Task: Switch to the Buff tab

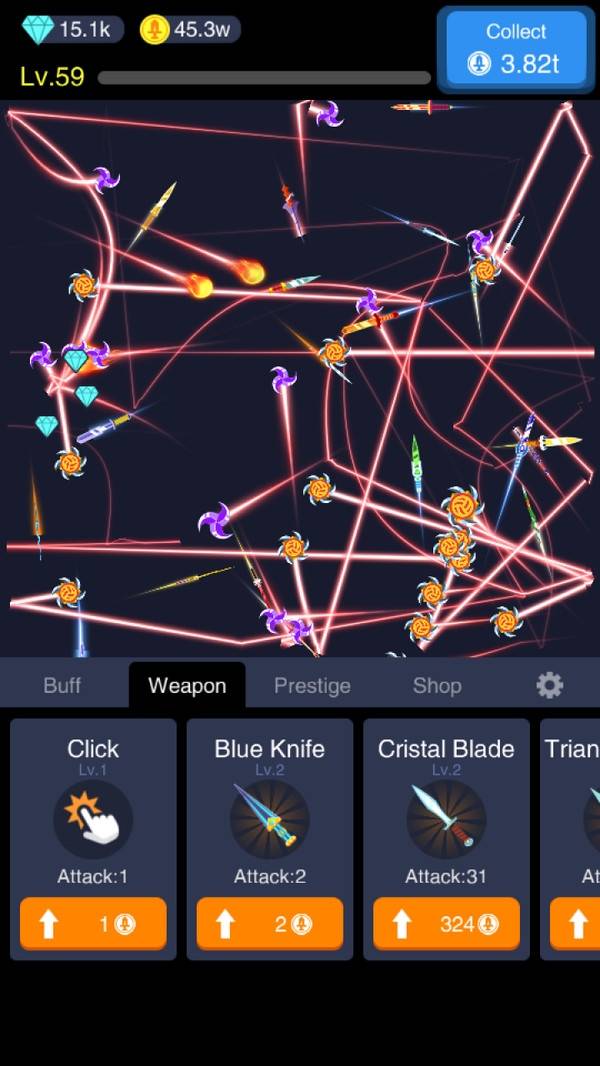Action: click(62, 686)
